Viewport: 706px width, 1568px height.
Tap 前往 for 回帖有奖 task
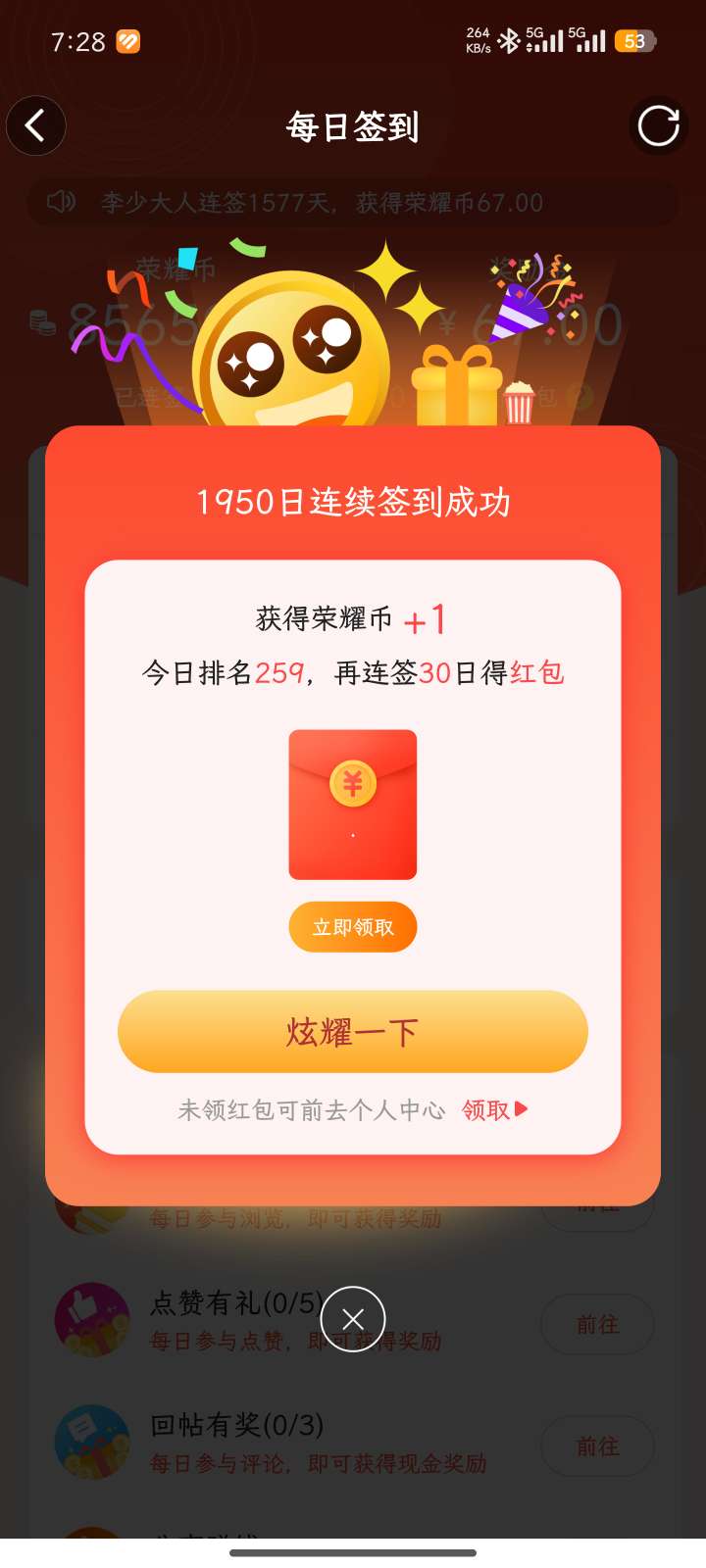597,1446
